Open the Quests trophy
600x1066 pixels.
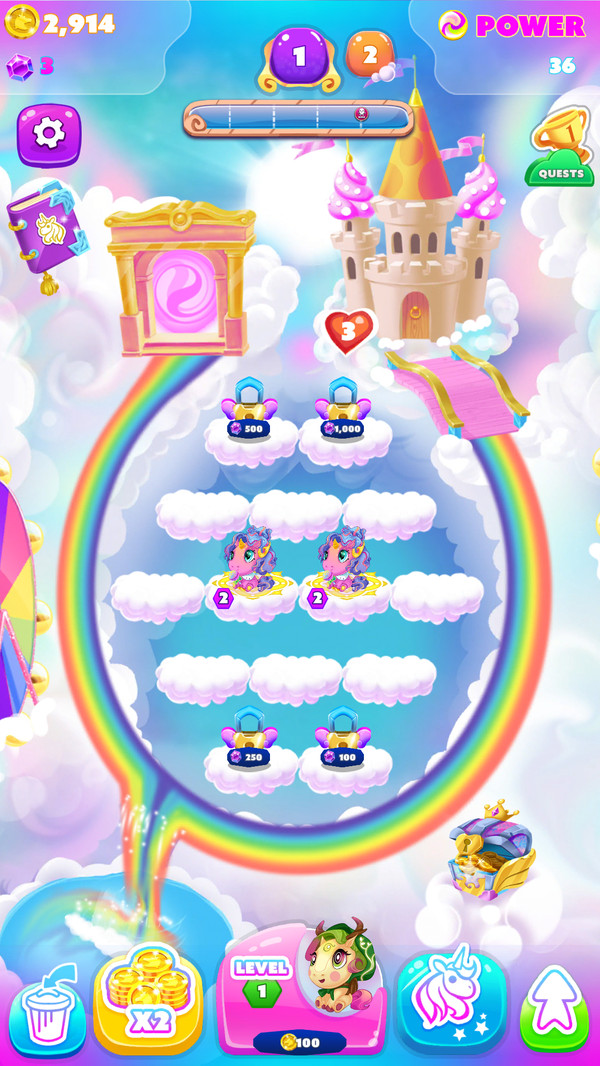(x=559, y=148)
